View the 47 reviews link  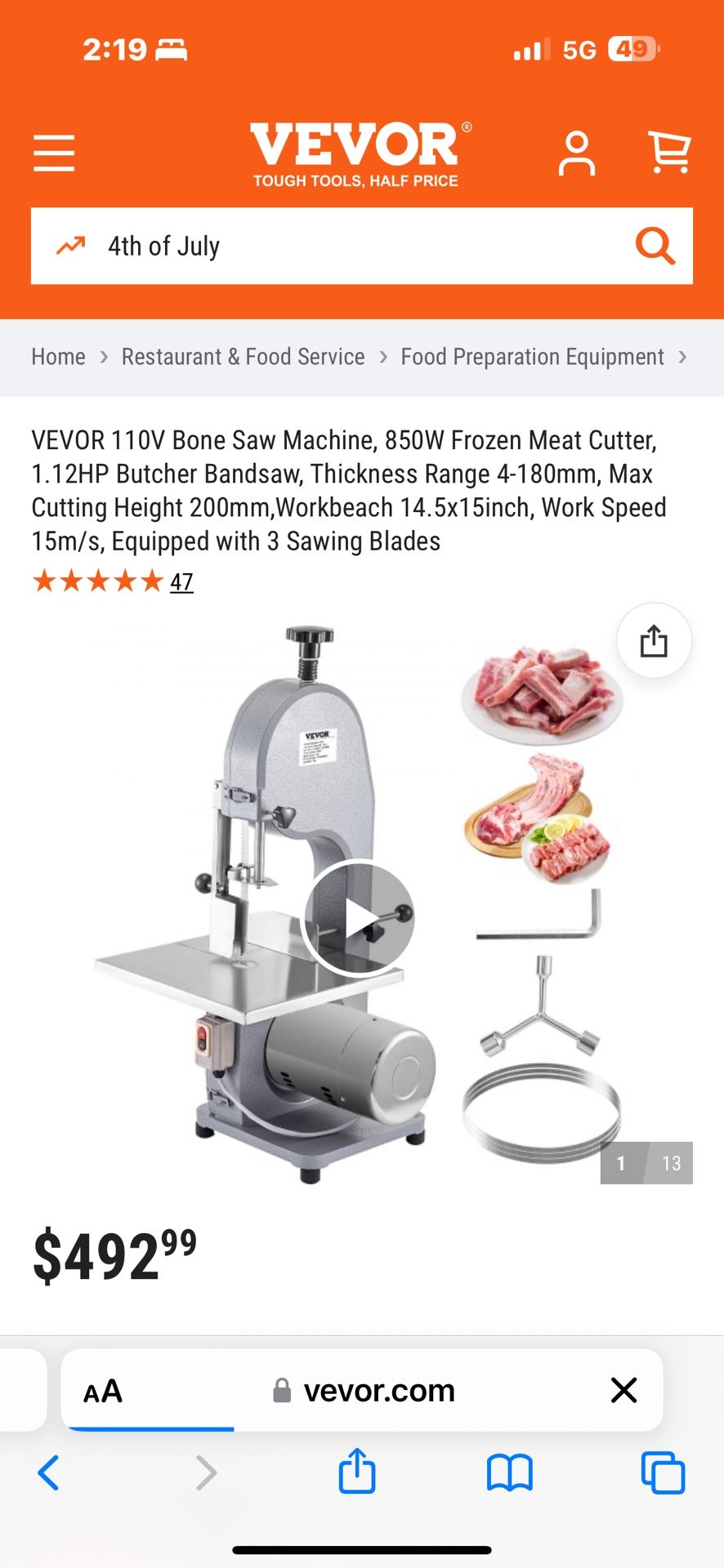coord(181,581)
